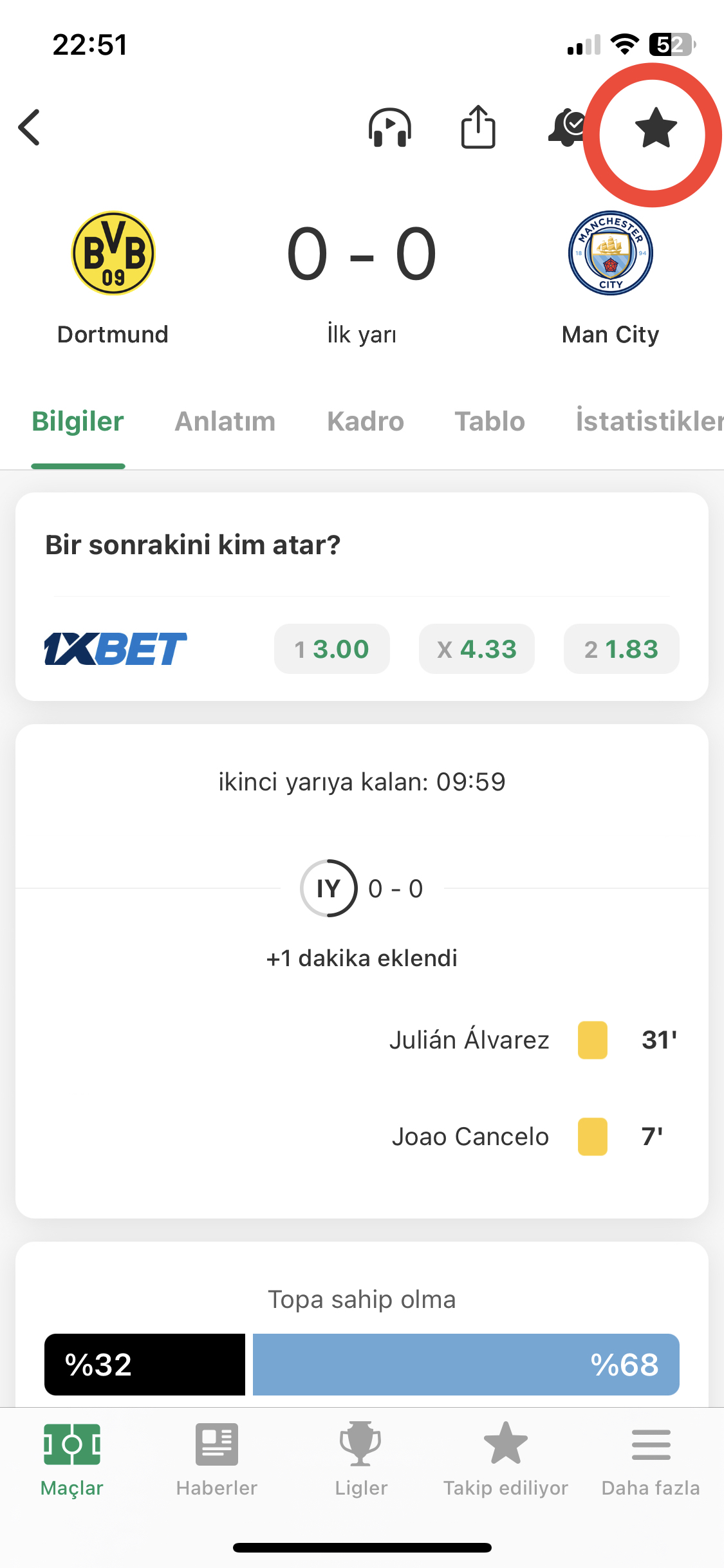The width and height of the screenshot is (724, 1568).
Task: Toggle match notifications bell
Action: point(566,127)
